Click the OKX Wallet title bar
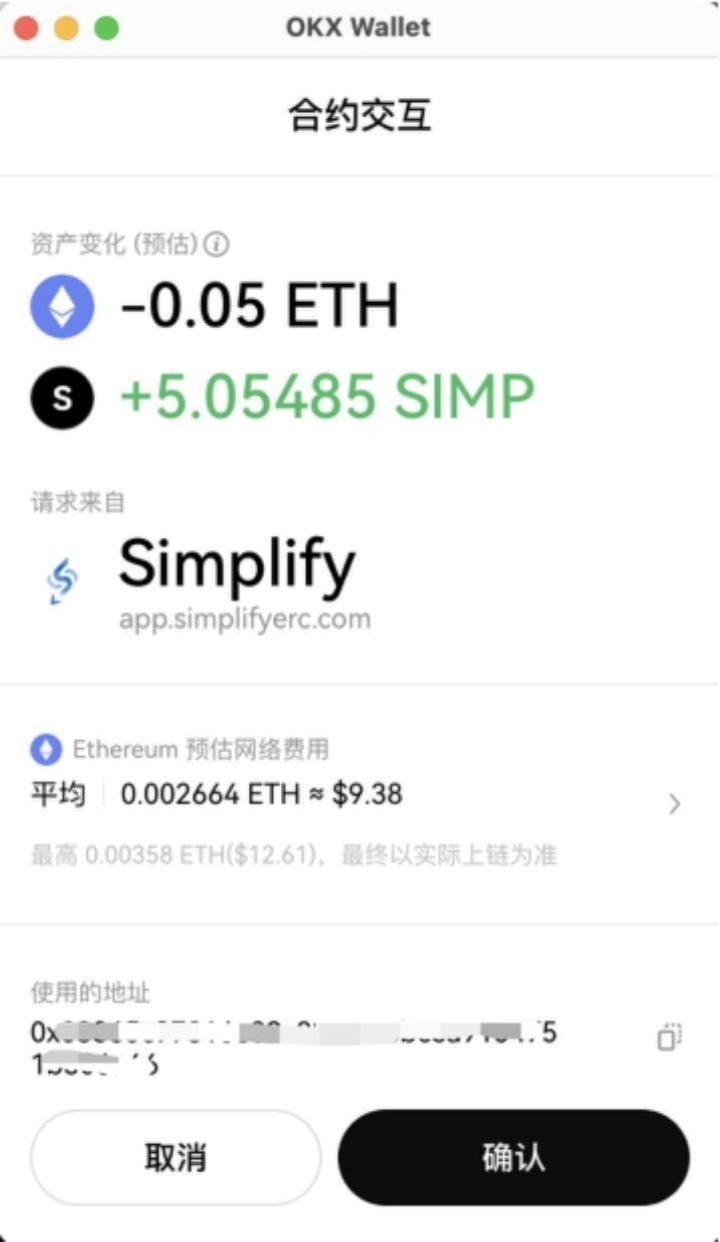The width and height of the screenshot is (720, 1242). tap(358, 27)
